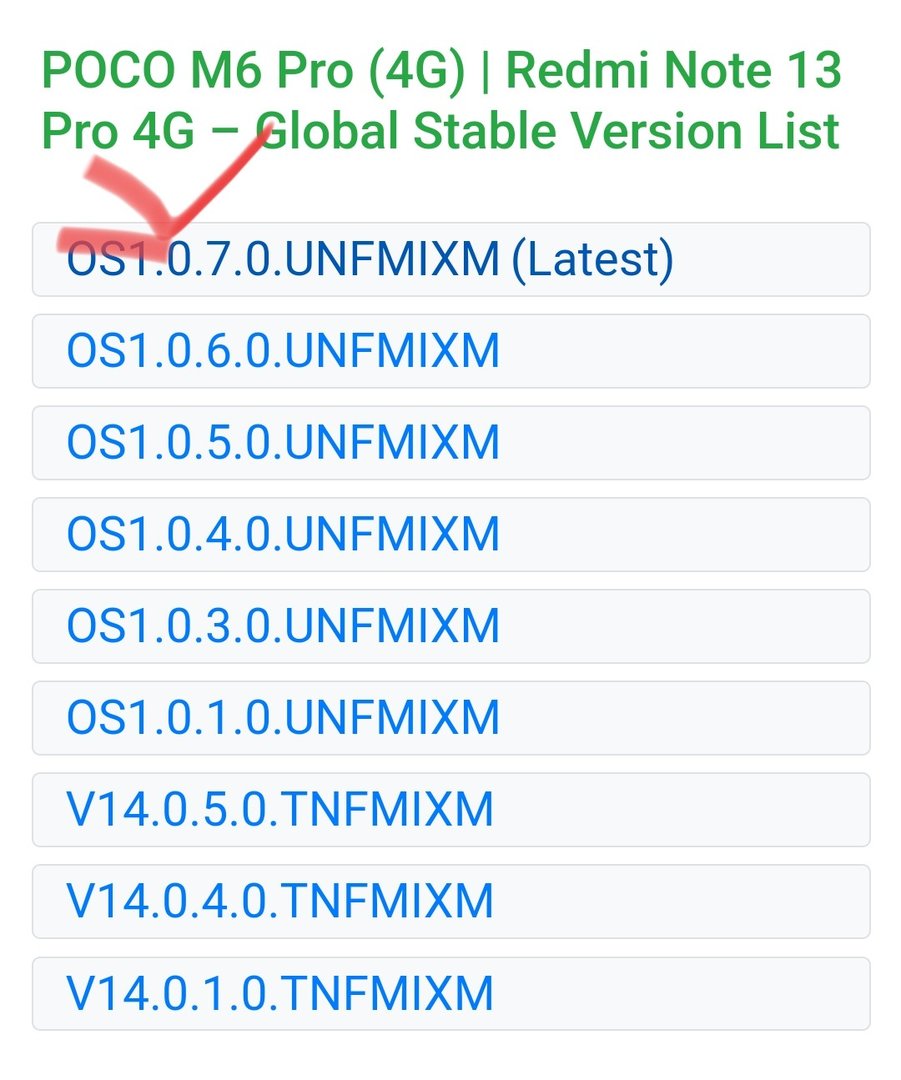Tap the OS1.0.3.0.UNFMIXM row
Image resolution: width=901 pixels, height=1080 pixels.
click(283, 626)
